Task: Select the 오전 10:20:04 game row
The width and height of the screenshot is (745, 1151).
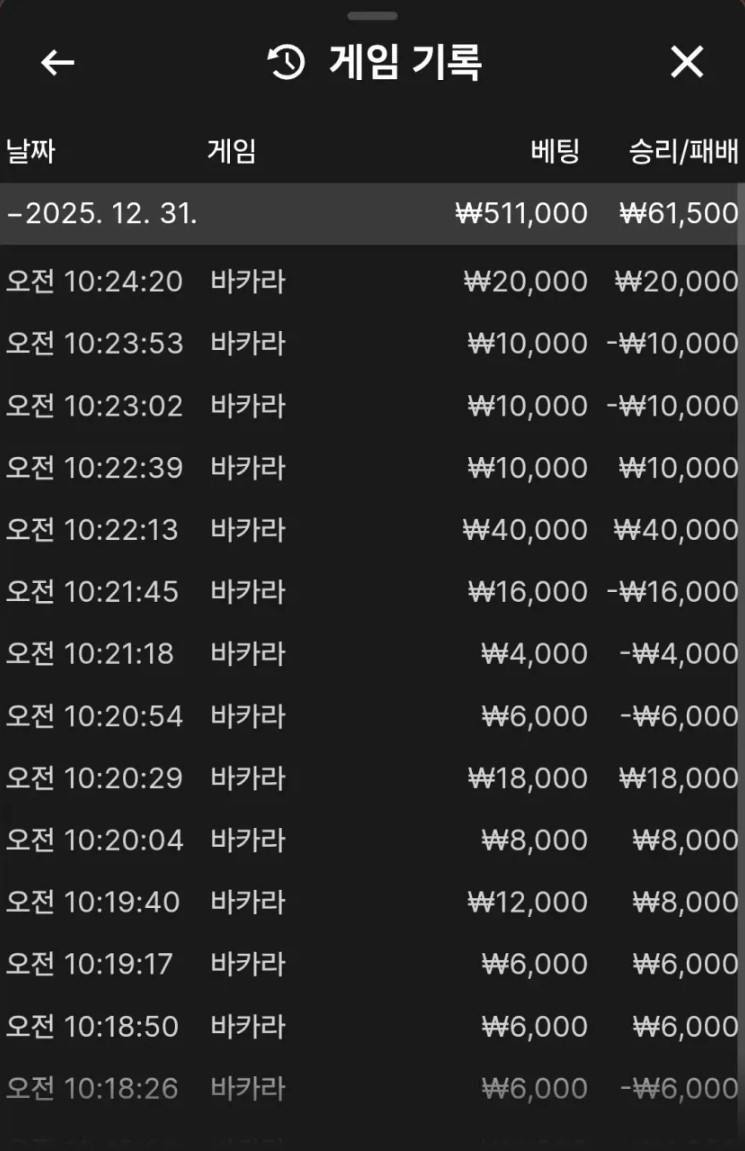Action: coord(372,840)
